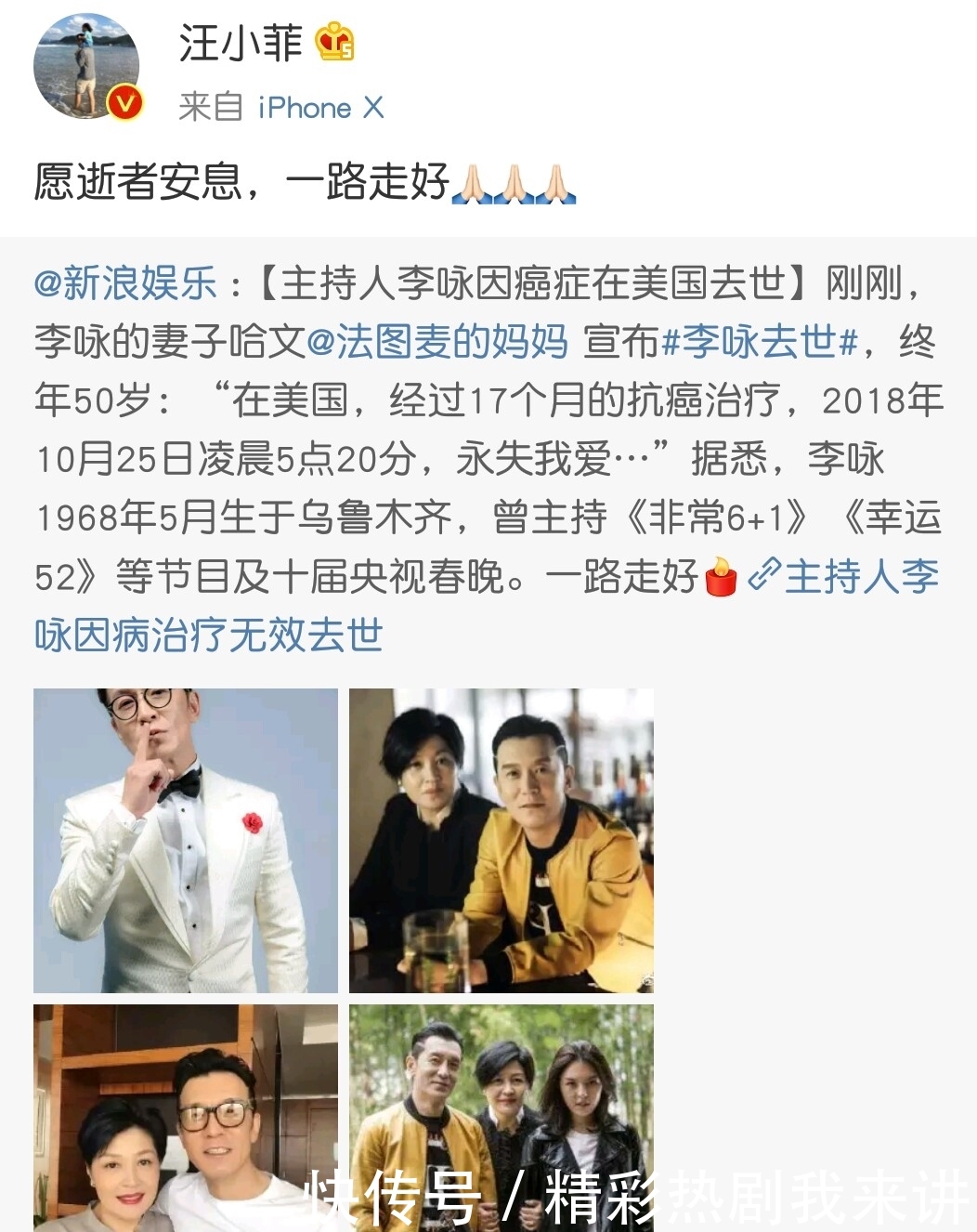
Task: View the photo of man in white tuxedo
Action: point(186,840)
